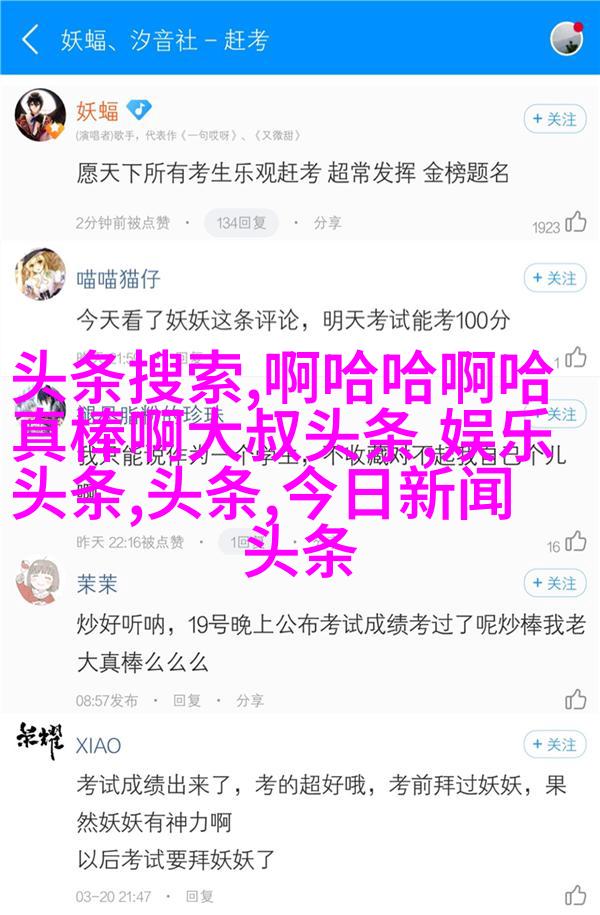
Task: Follow the user 喵喵酱仔
Action: (553, 278)
